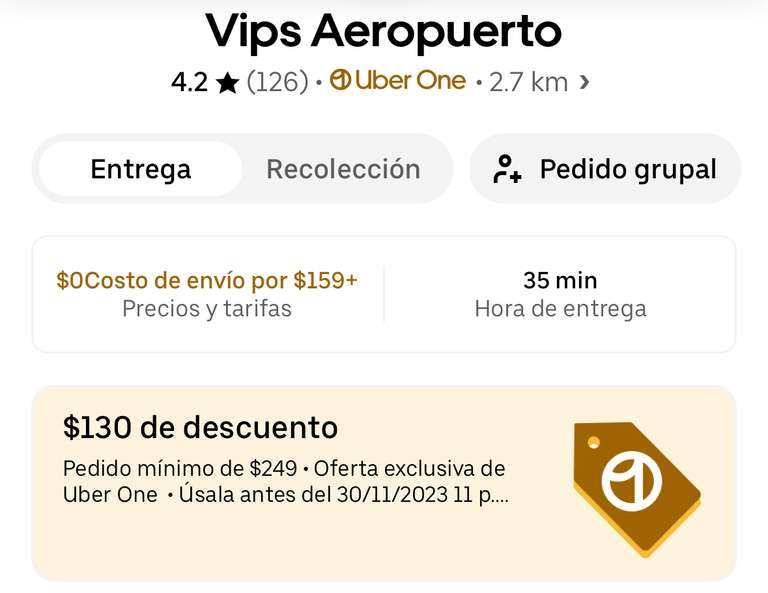768x593 pixels.
Task: Open store details chevron next to 2.7 km
Action: coord(585,82)
